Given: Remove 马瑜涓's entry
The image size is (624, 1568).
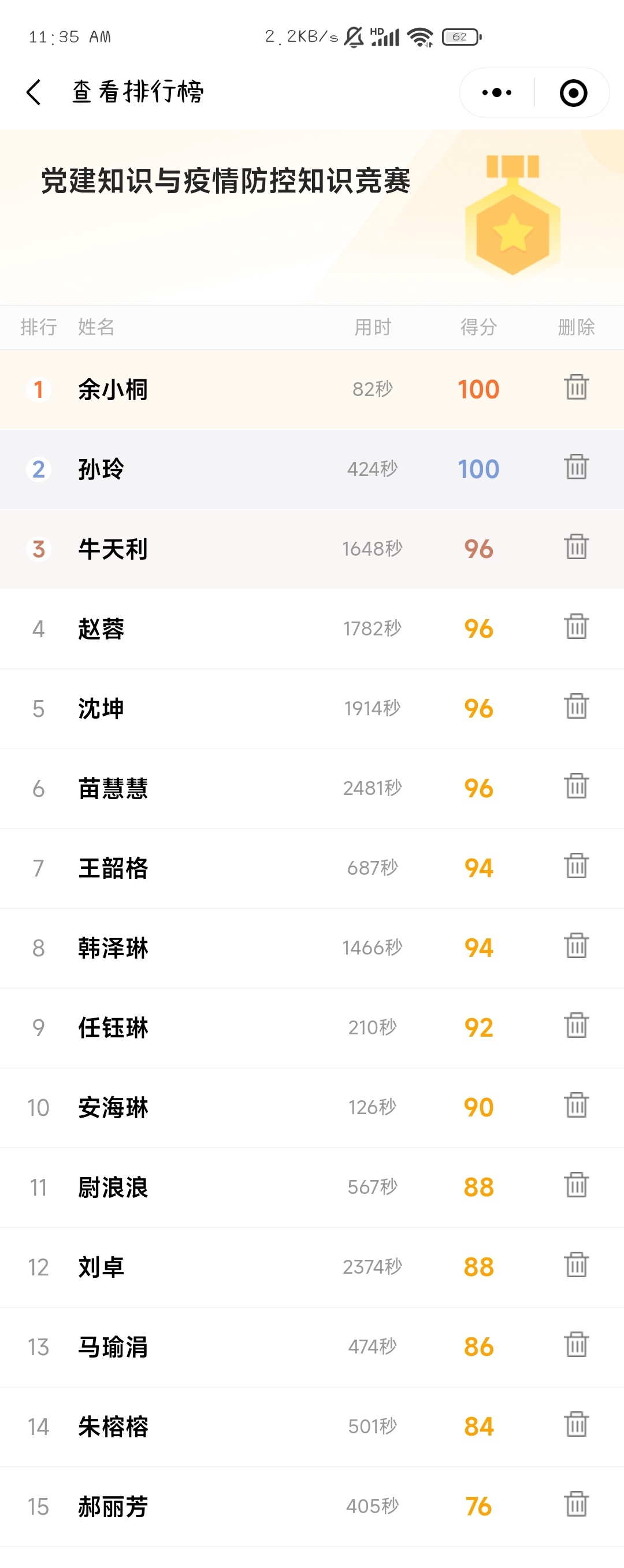Looking at the screenshot, I should (576, 1345).
